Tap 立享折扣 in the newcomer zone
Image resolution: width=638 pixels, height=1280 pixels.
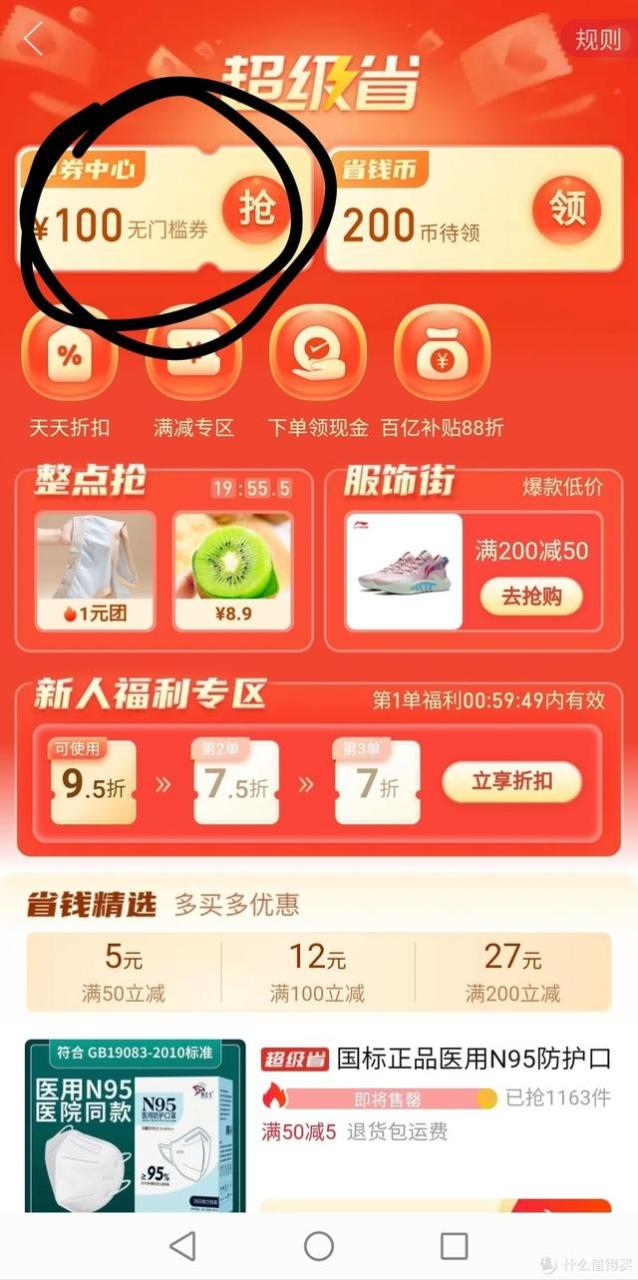coord(512,781)
